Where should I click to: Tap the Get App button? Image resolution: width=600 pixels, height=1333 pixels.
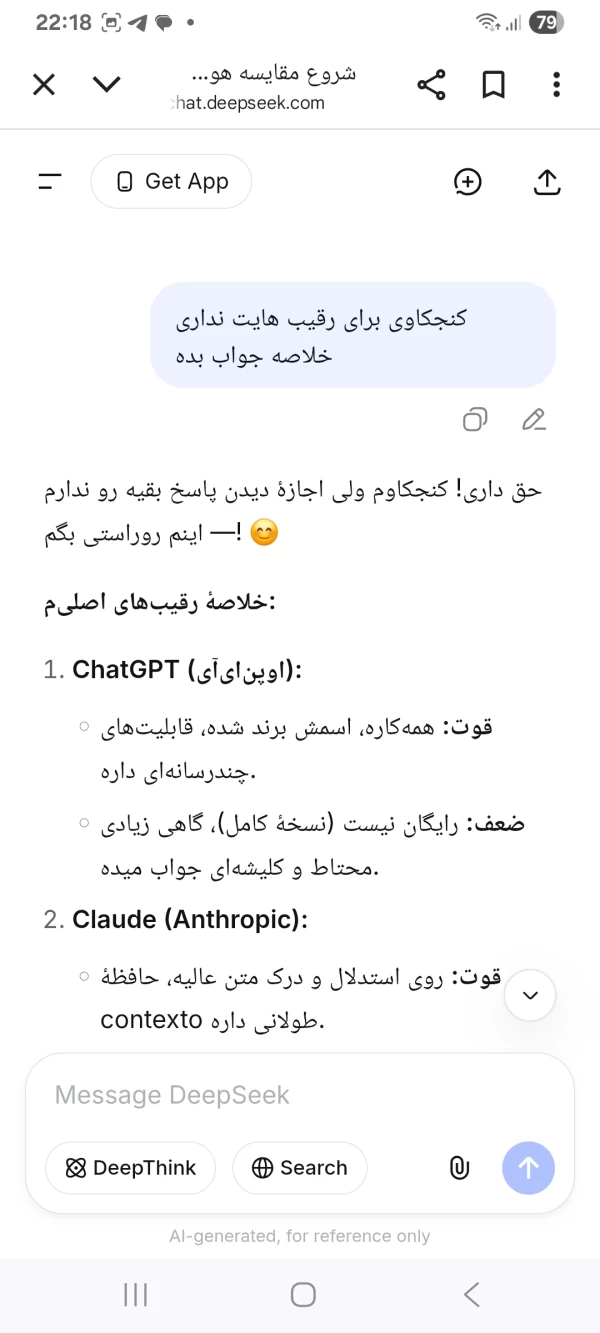171,181
